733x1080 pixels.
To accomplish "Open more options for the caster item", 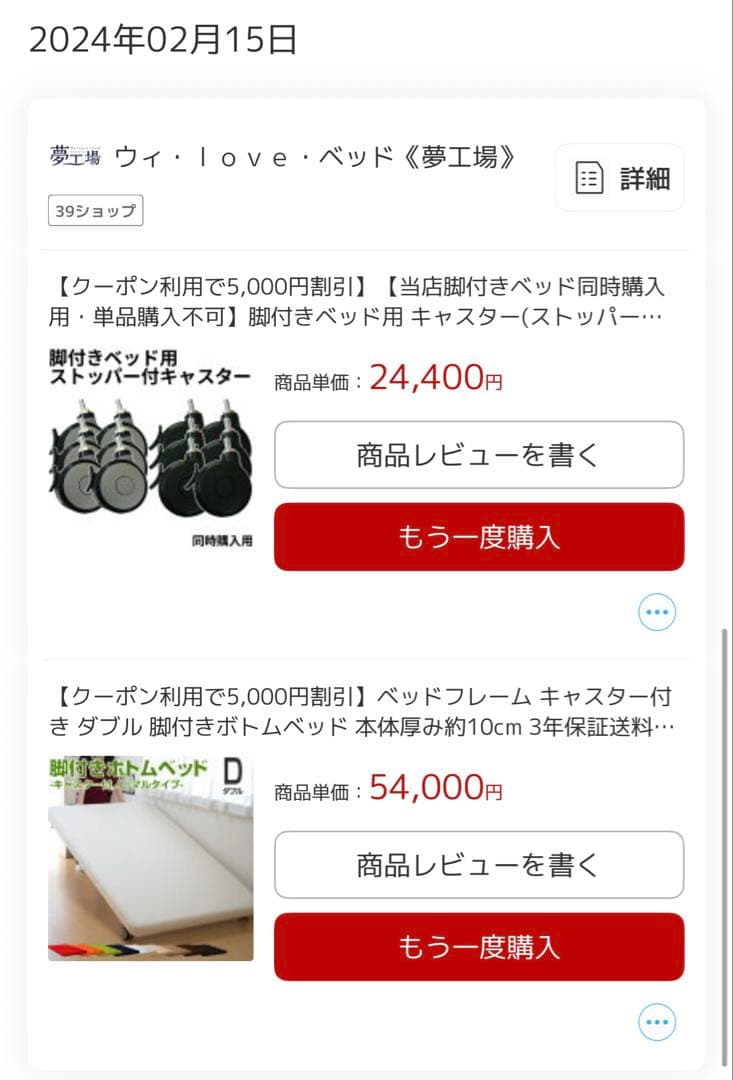I will click(x=656, y=612).
